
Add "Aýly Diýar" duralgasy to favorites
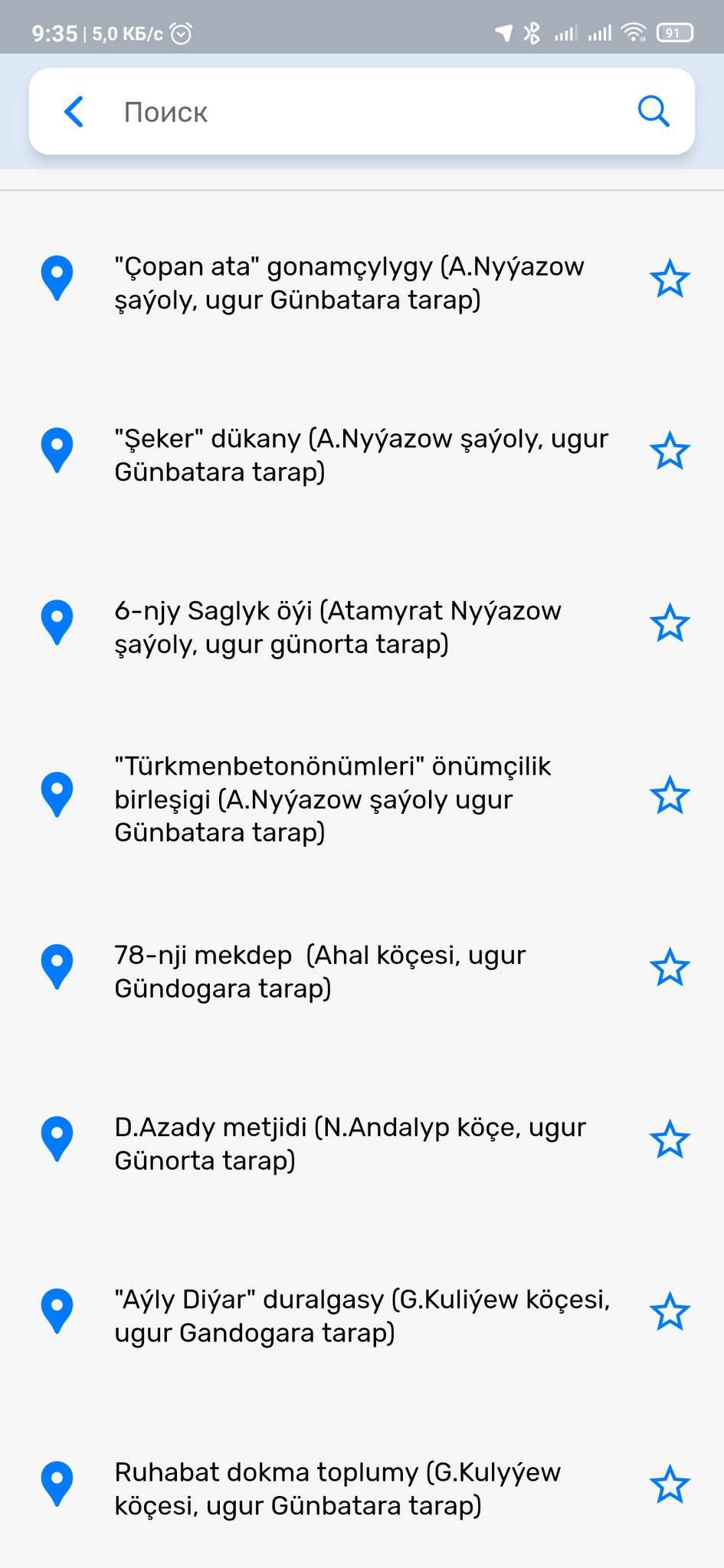coord(670,1312)
